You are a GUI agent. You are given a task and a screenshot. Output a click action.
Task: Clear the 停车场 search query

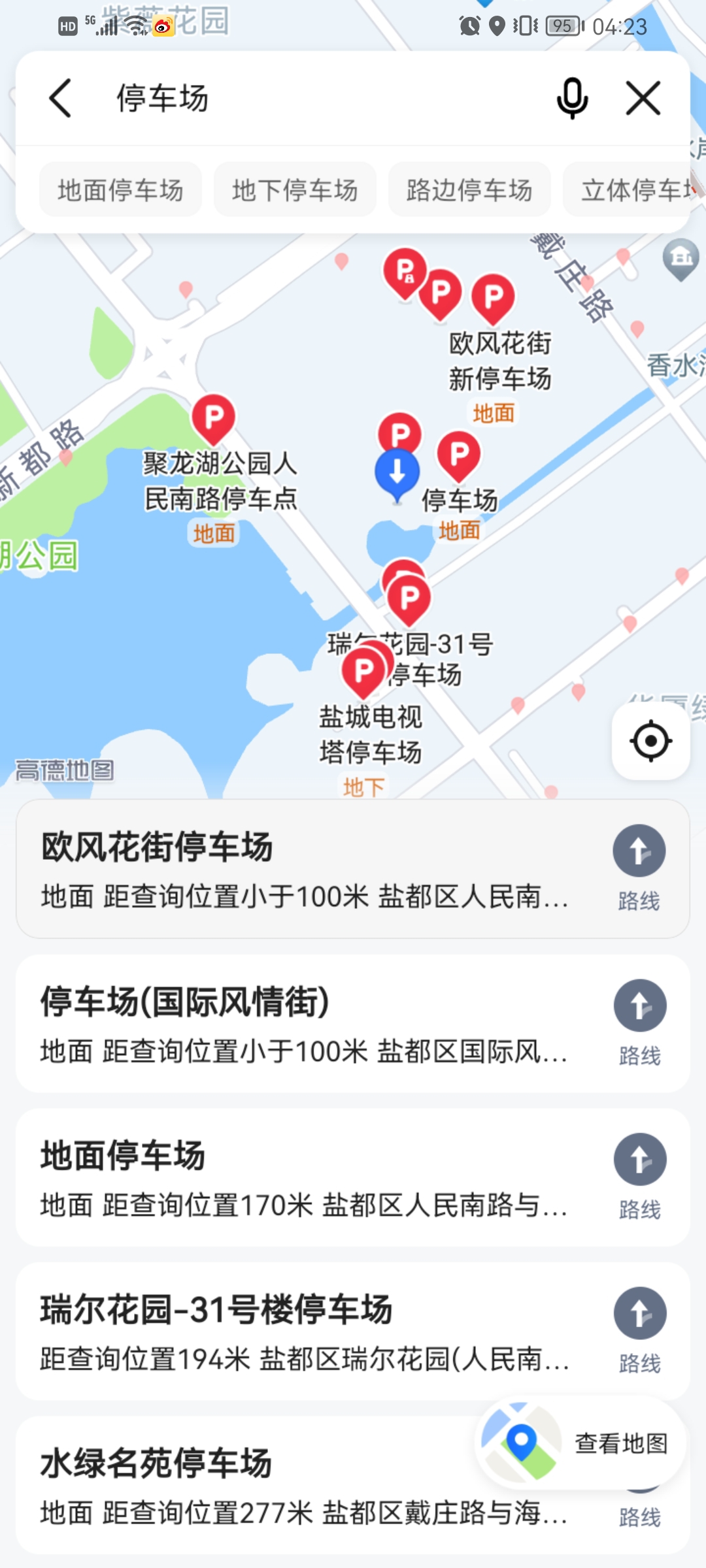(643, 99)
